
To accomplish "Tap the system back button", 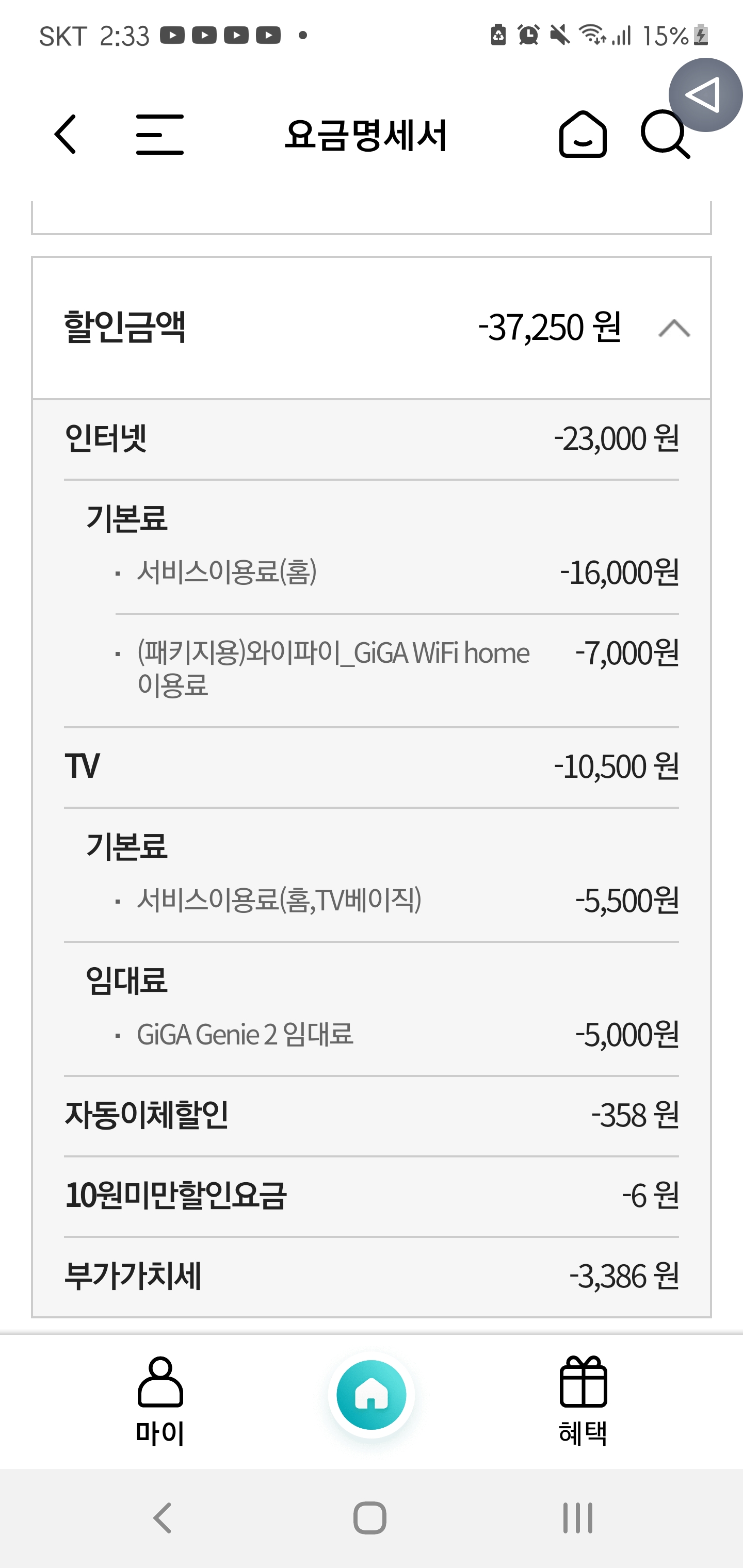I will pos(163,1517).
